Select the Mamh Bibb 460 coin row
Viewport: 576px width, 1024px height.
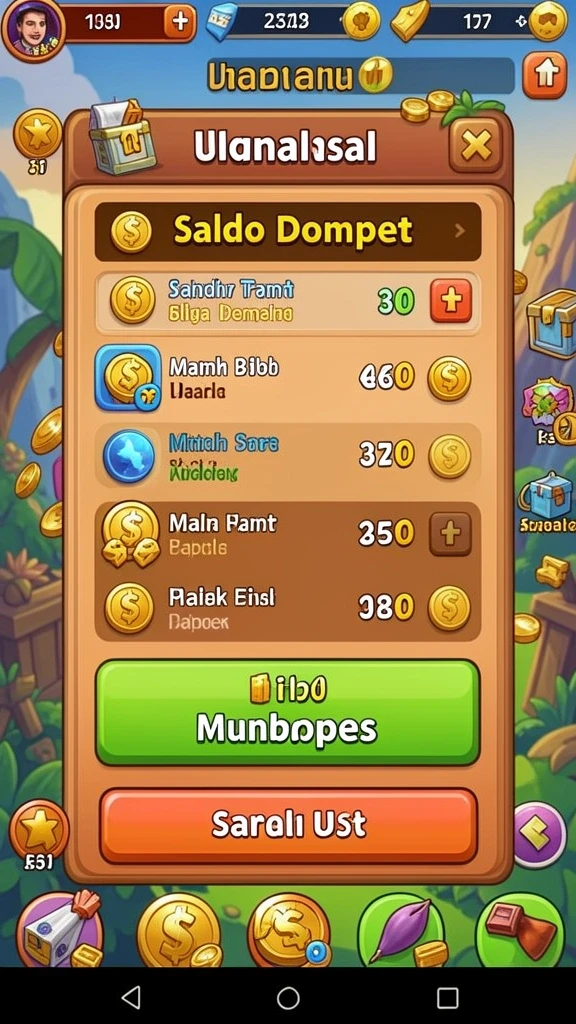[x=288, y=377]
